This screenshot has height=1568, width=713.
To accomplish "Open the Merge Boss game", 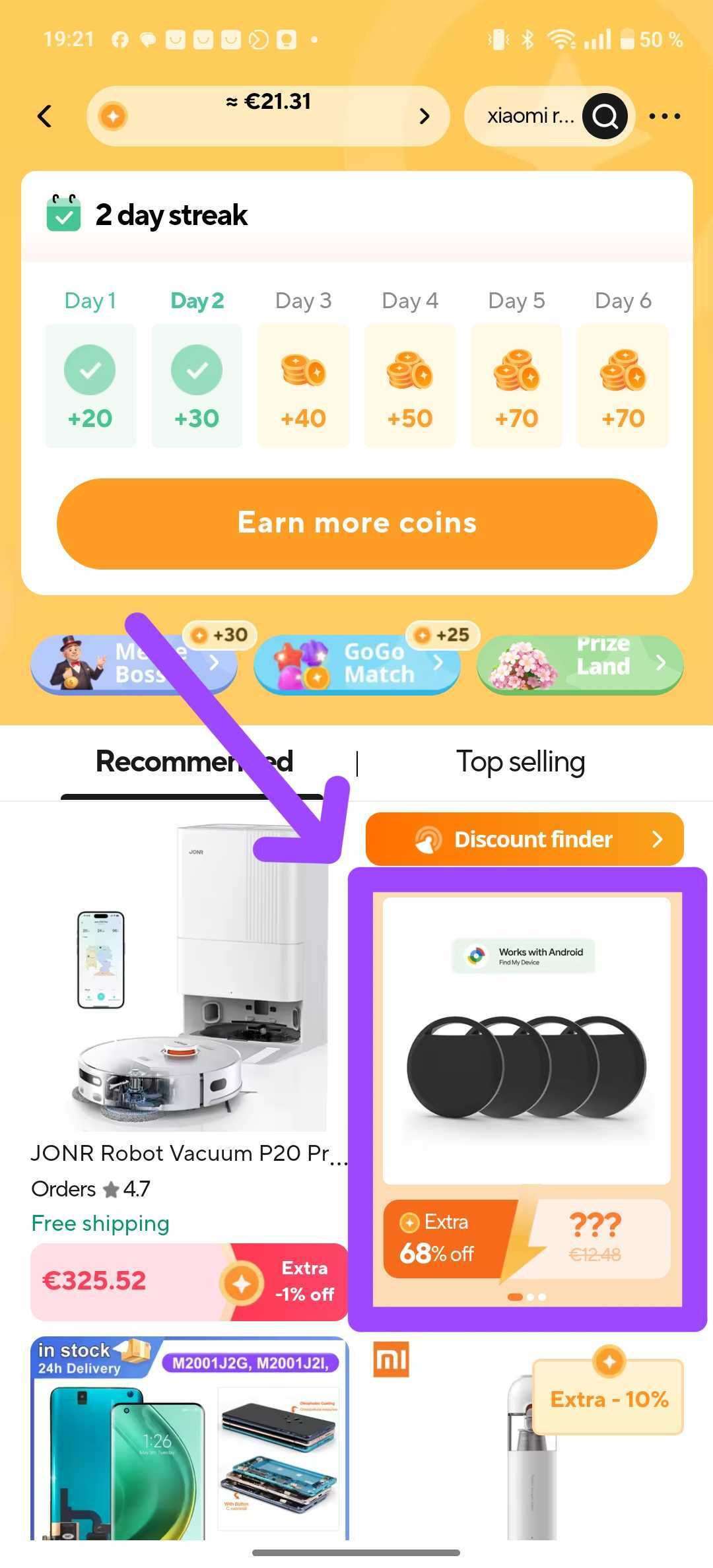I will pos(133,663).
